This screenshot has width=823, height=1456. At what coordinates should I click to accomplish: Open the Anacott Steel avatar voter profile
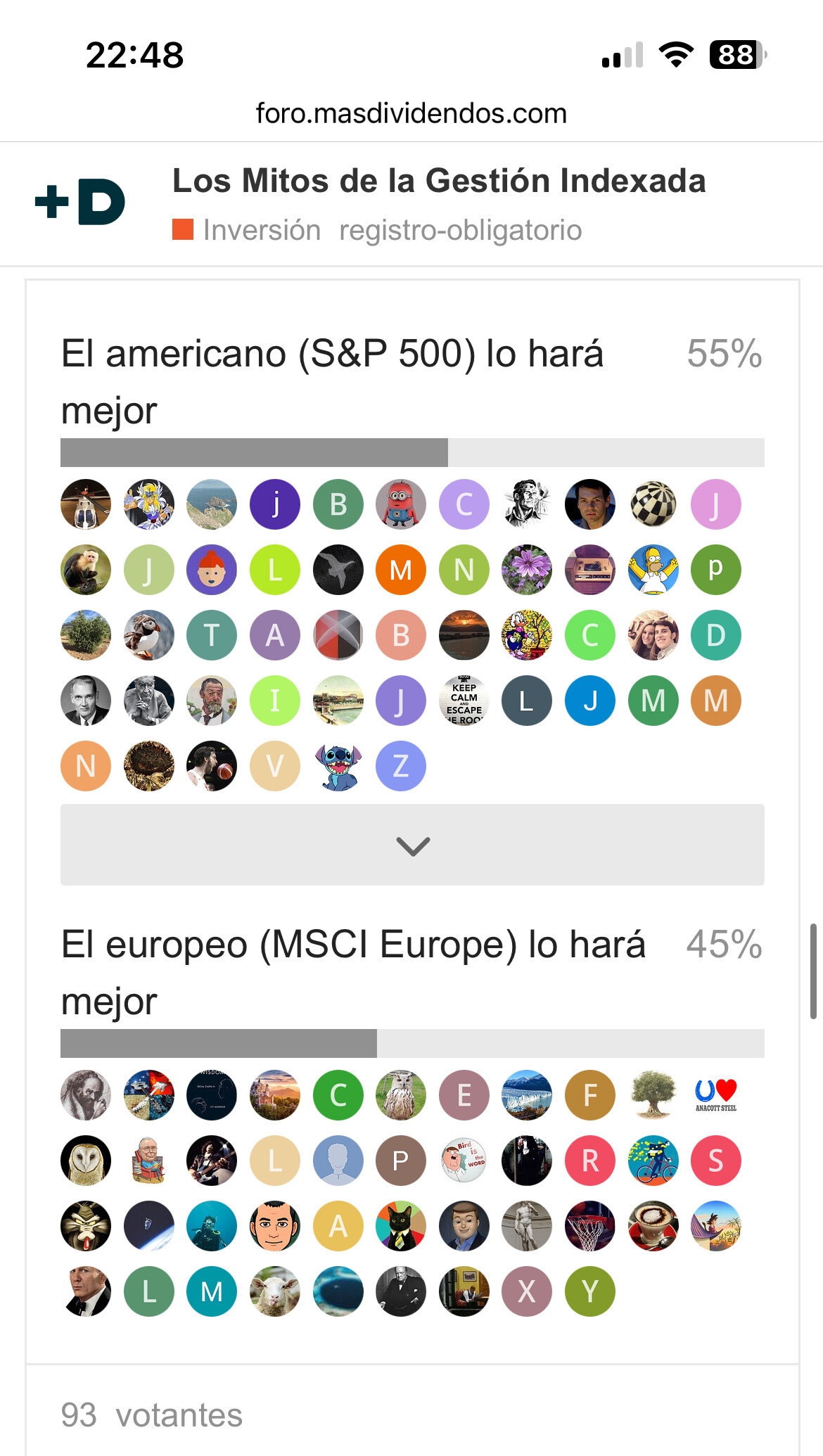(x=716, y=1095)
